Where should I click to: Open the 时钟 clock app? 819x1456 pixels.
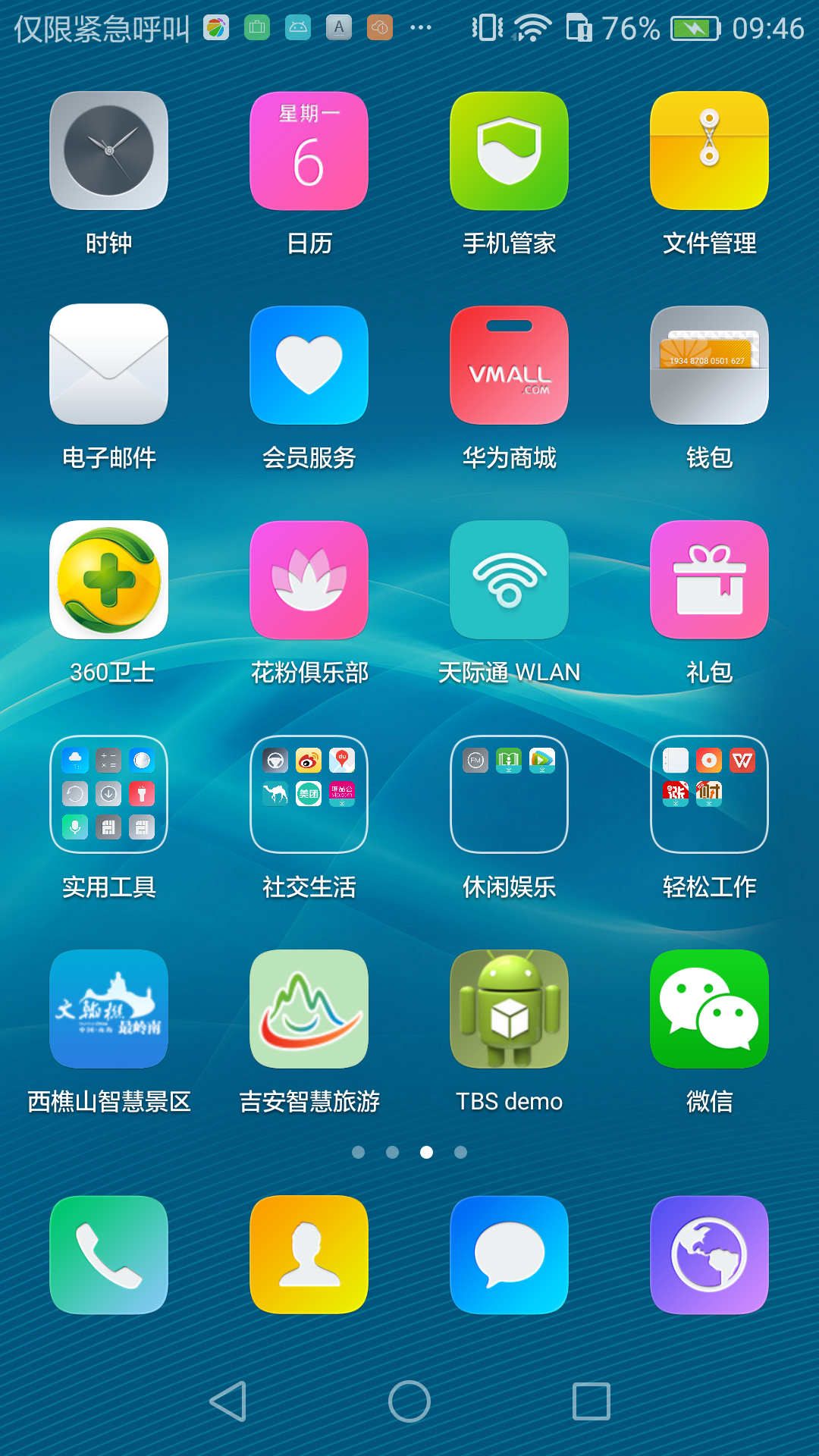[108, 151]
